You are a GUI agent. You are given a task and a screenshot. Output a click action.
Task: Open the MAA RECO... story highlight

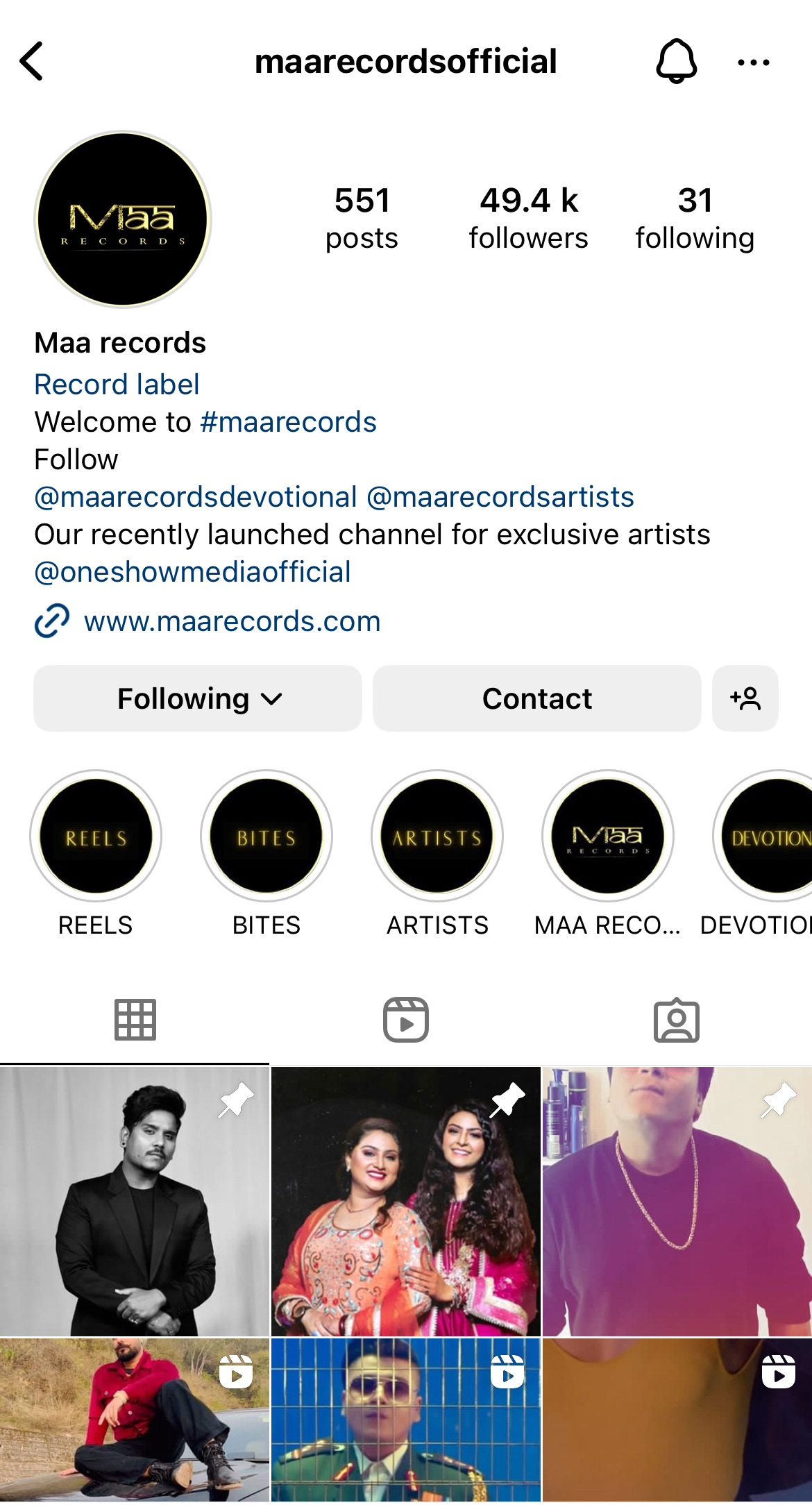[608, 836]
